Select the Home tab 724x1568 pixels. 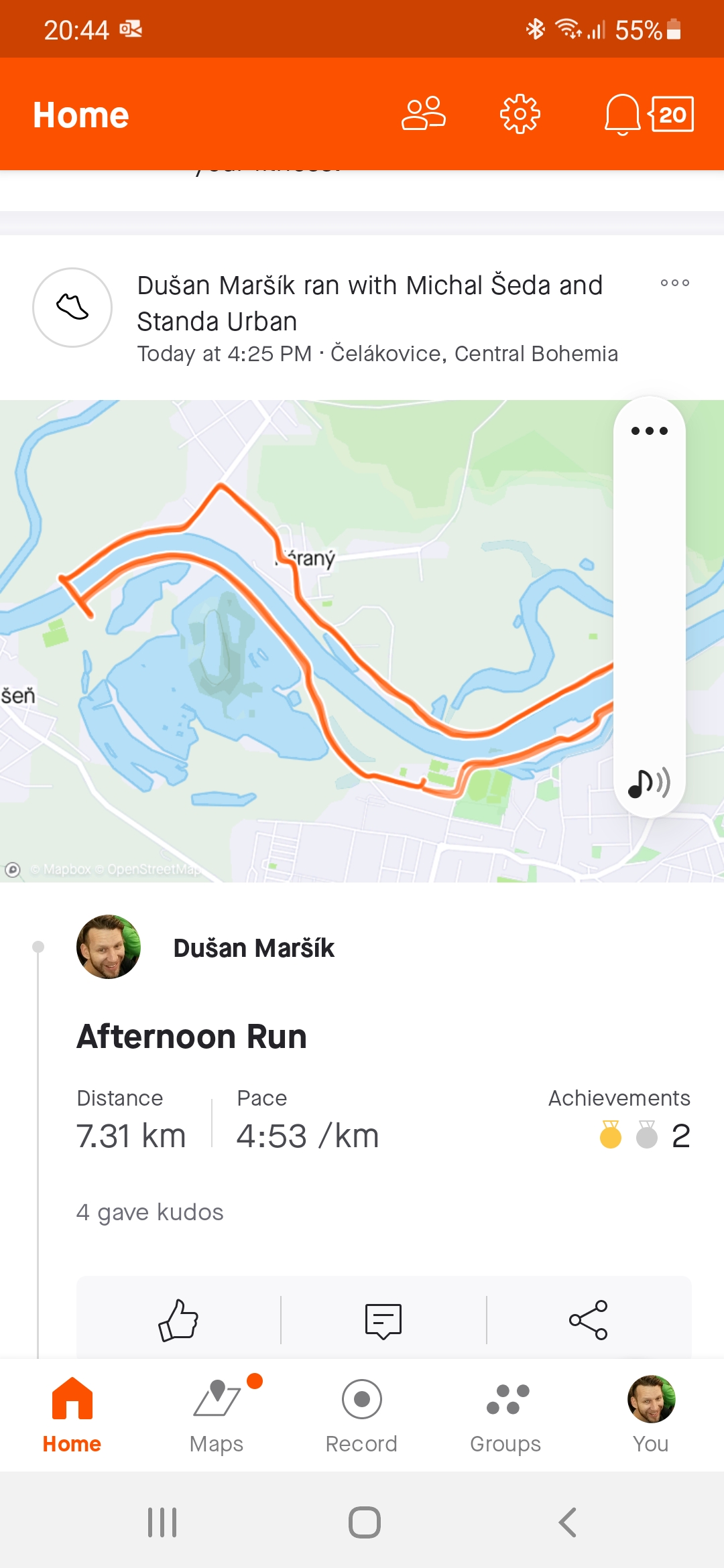72,1415
